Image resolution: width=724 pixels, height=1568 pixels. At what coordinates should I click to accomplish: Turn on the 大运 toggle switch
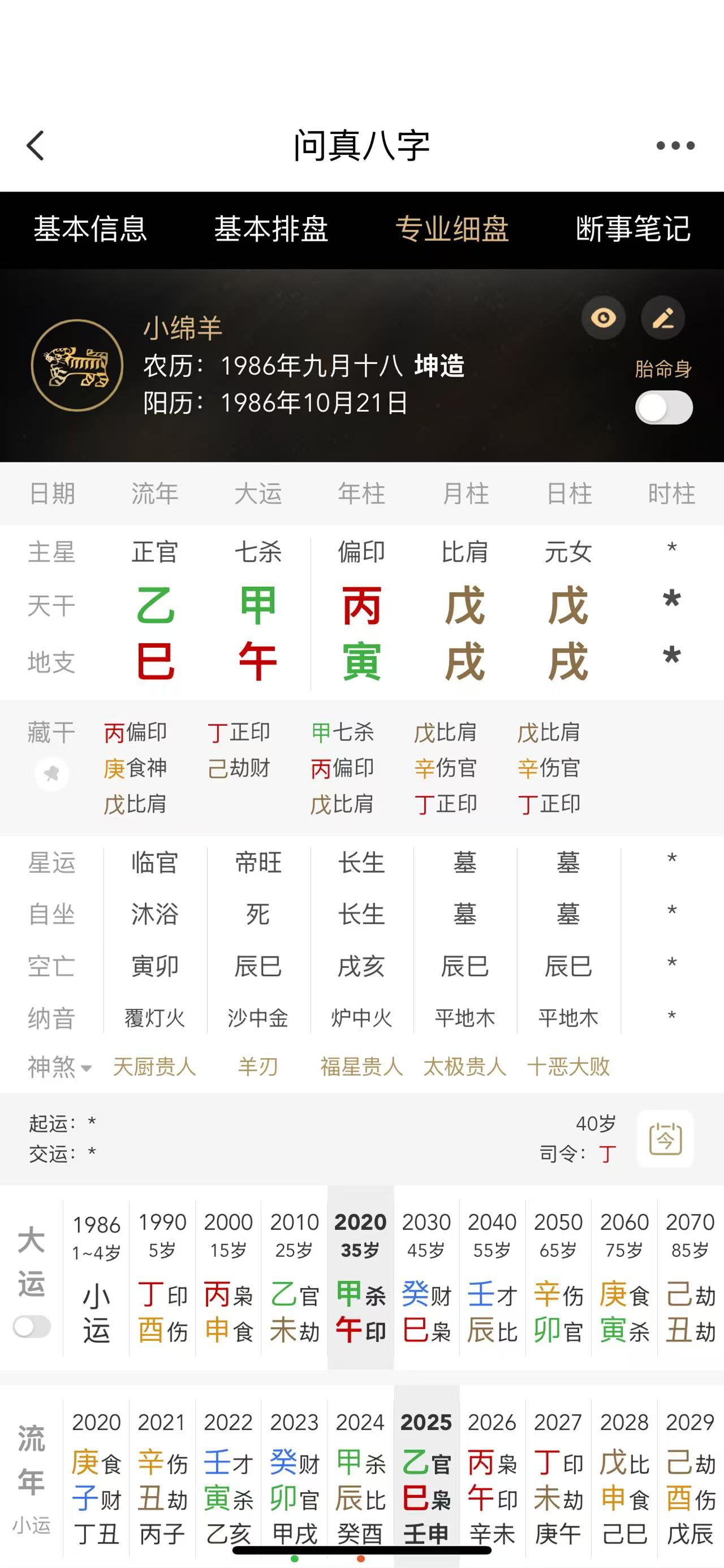tap(32, 1327)
